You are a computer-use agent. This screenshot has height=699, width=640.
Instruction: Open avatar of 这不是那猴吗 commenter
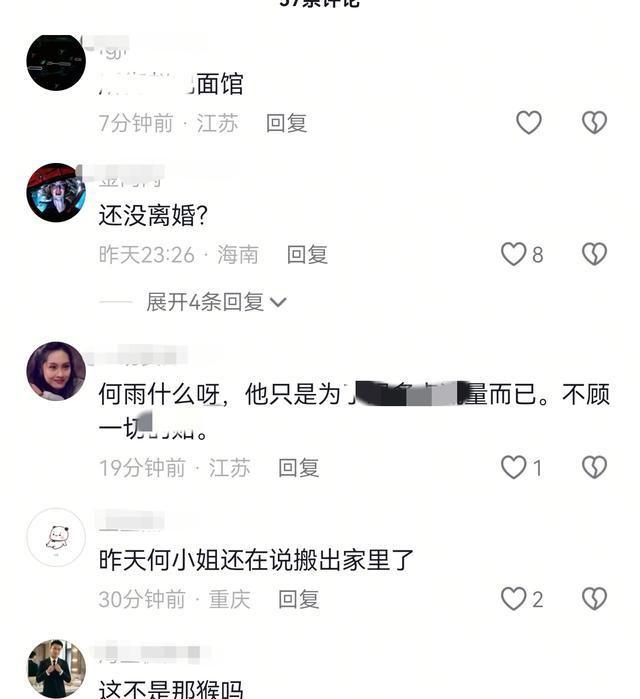pos(56,668)
